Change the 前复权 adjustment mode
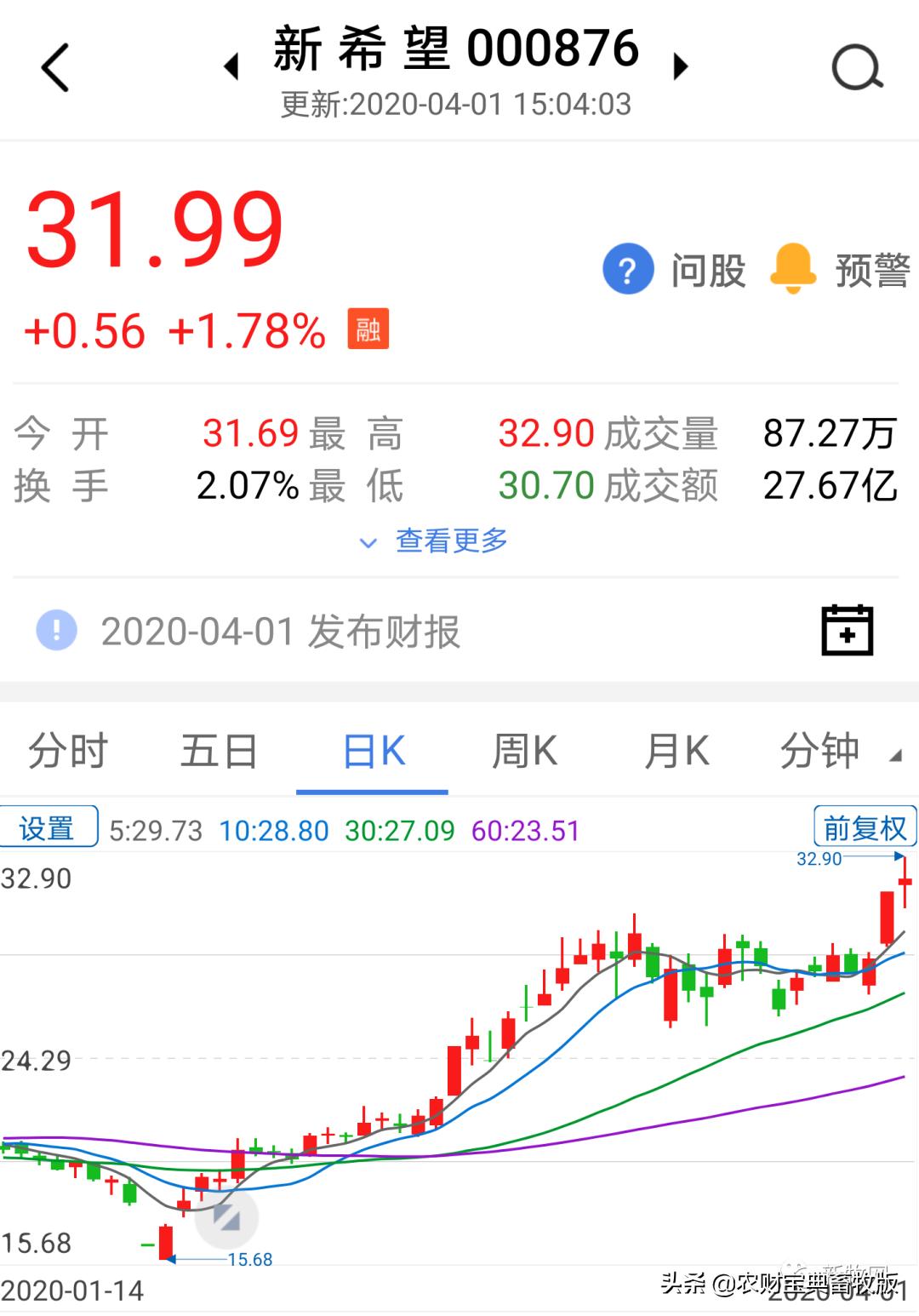Viewport: 919px width, 1316px height. pyautogui.click(x=865, y=827)
